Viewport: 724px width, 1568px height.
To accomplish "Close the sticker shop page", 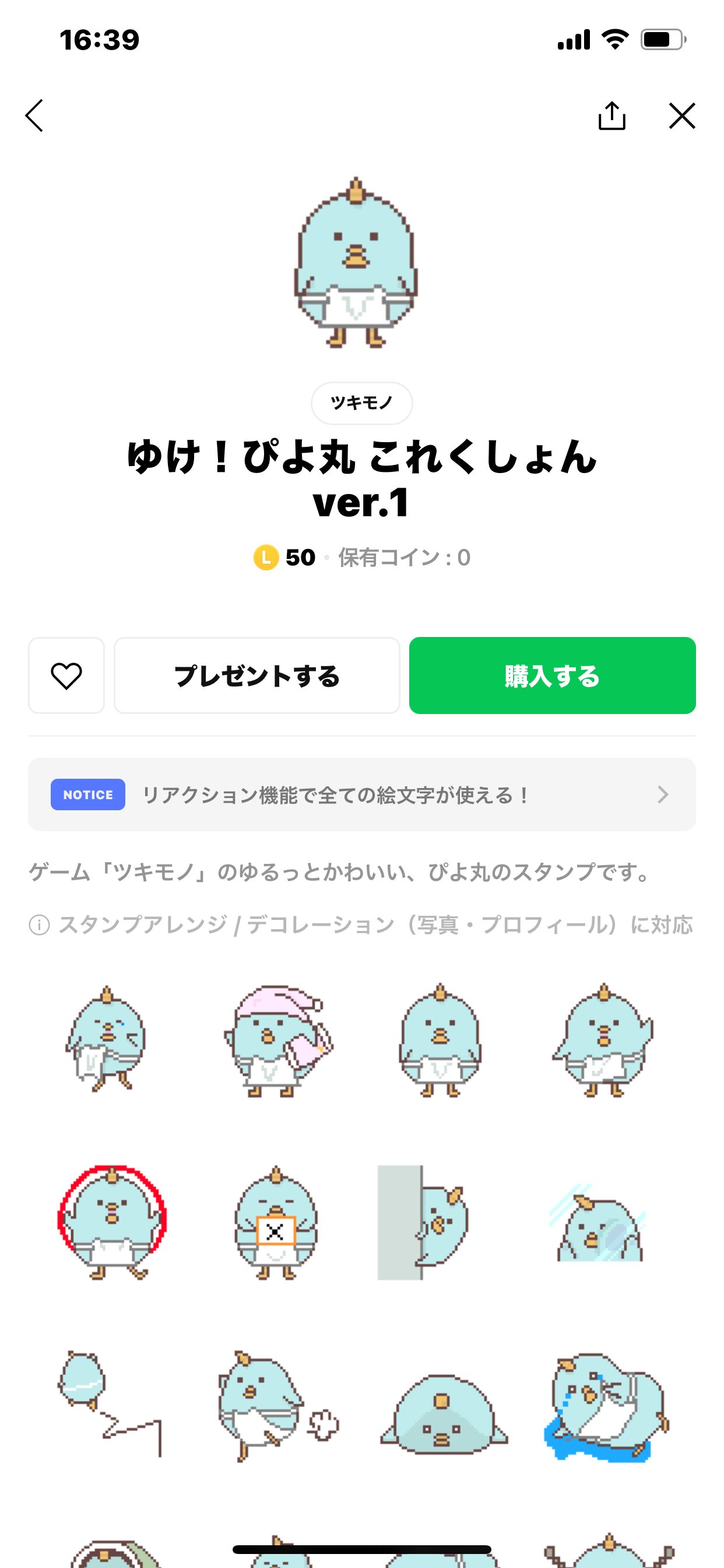I will [681, 116].
